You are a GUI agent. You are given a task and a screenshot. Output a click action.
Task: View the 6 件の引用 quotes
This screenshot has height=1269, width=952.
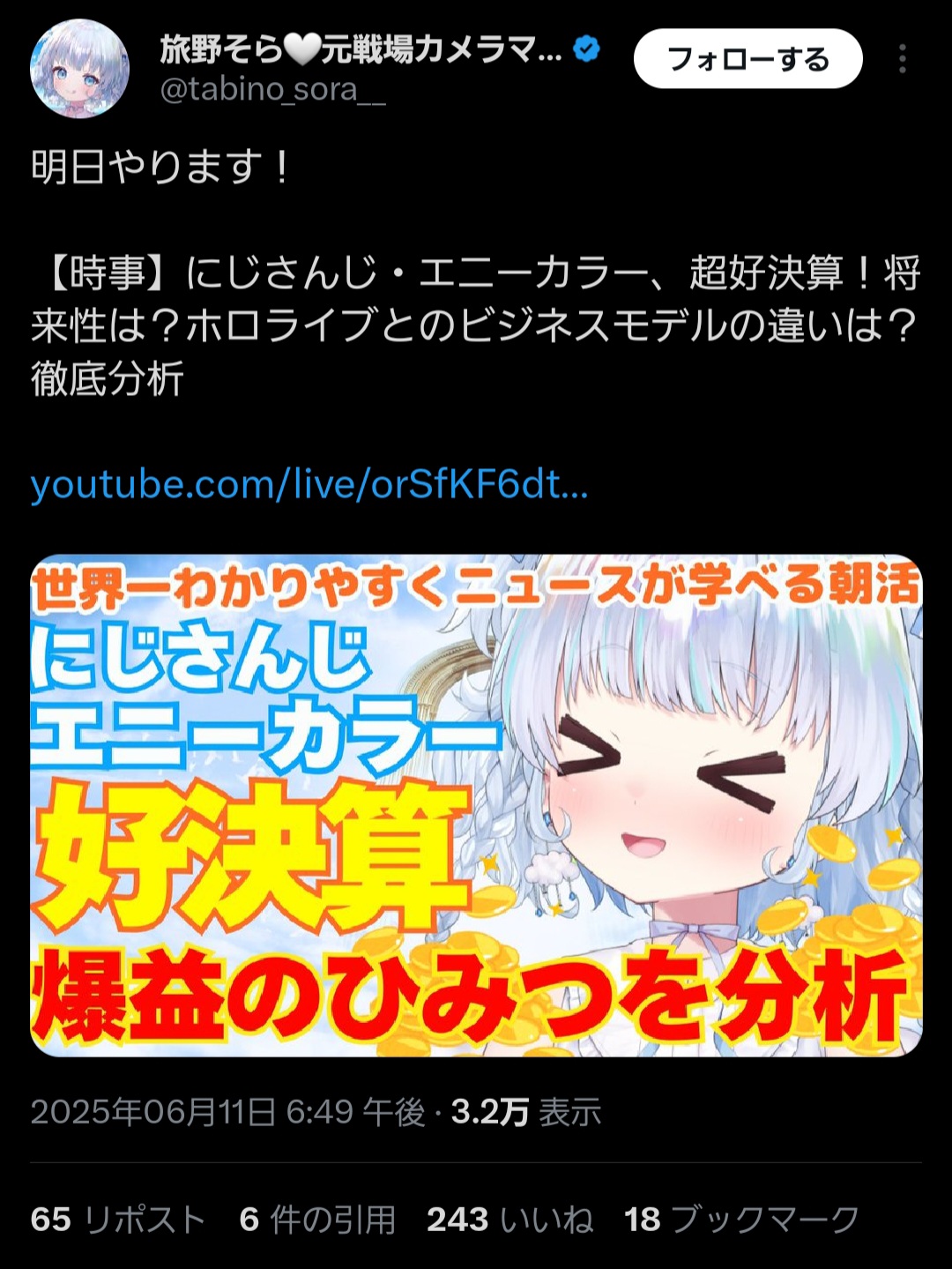pos(317,1220)
